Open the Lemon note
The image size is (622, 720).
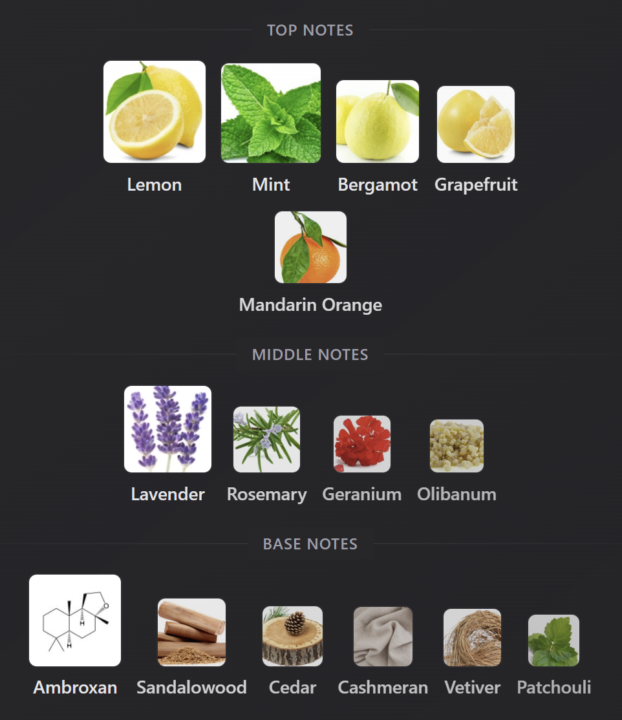(x=154, y=112)
